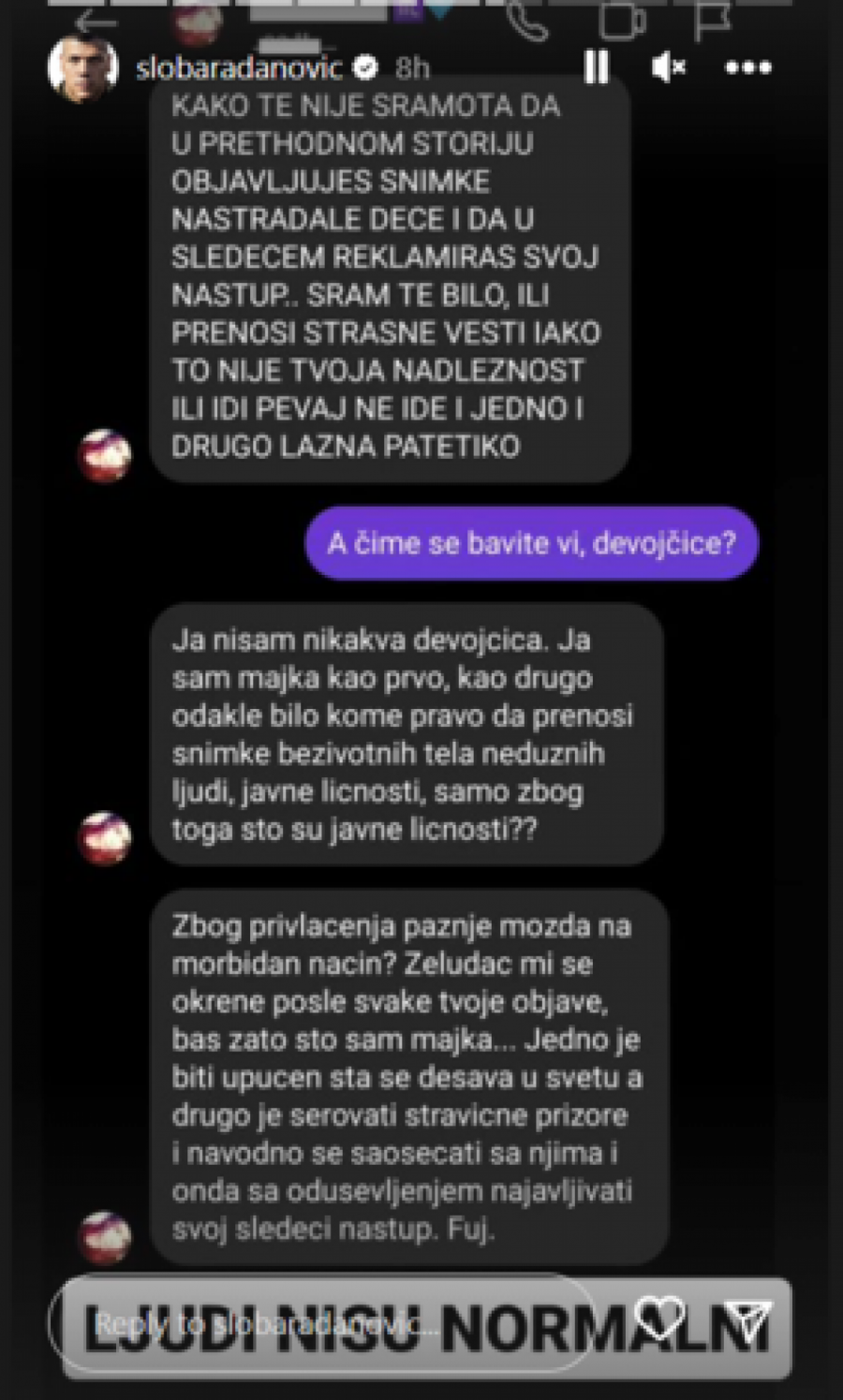Open the three-dot story options menu
The height and width of the screenshot is (1400, 843).
pos(748,67)
